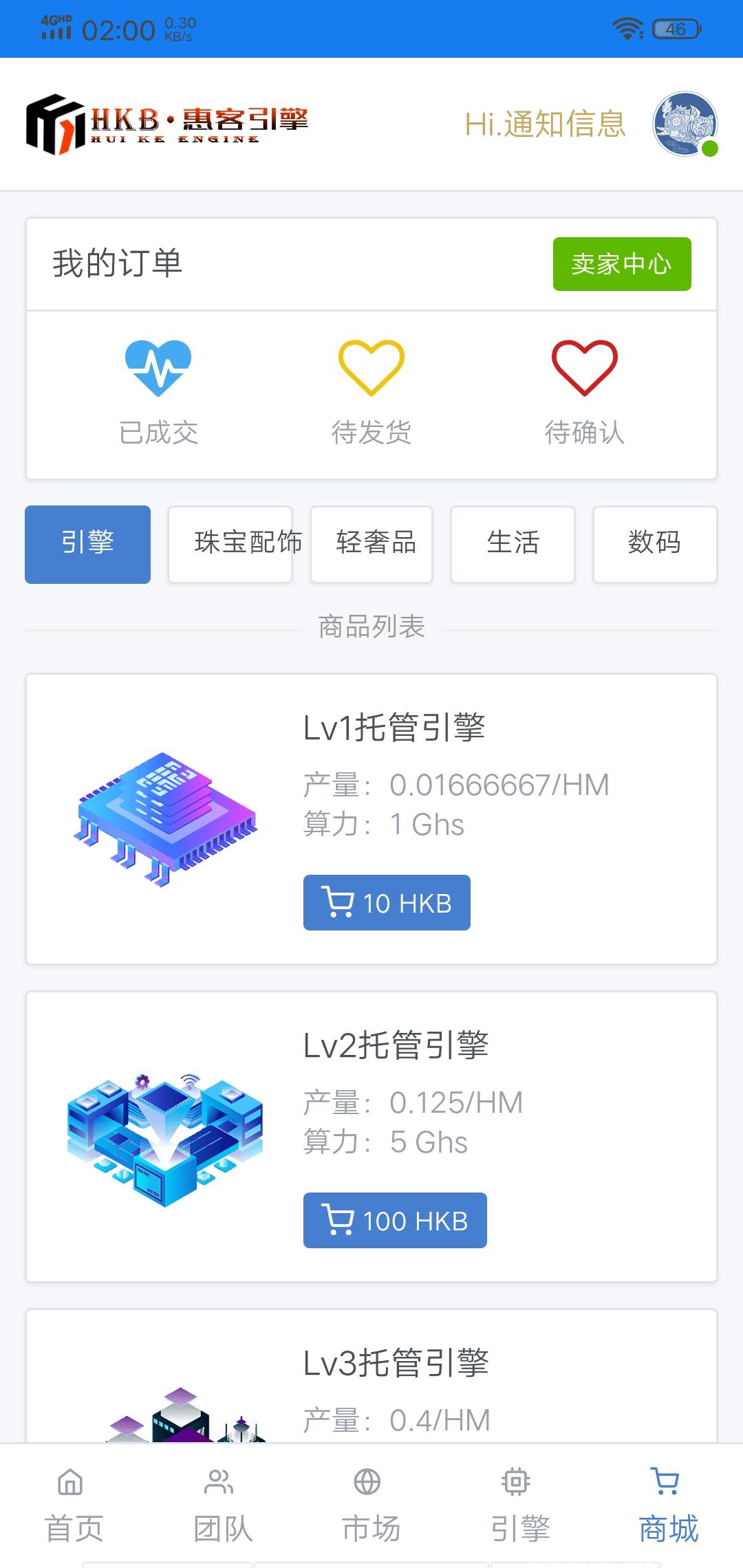This screenshot has height=1568, width=743.
Task: Select the 引擎 category filter
Action: click(87, 544)
